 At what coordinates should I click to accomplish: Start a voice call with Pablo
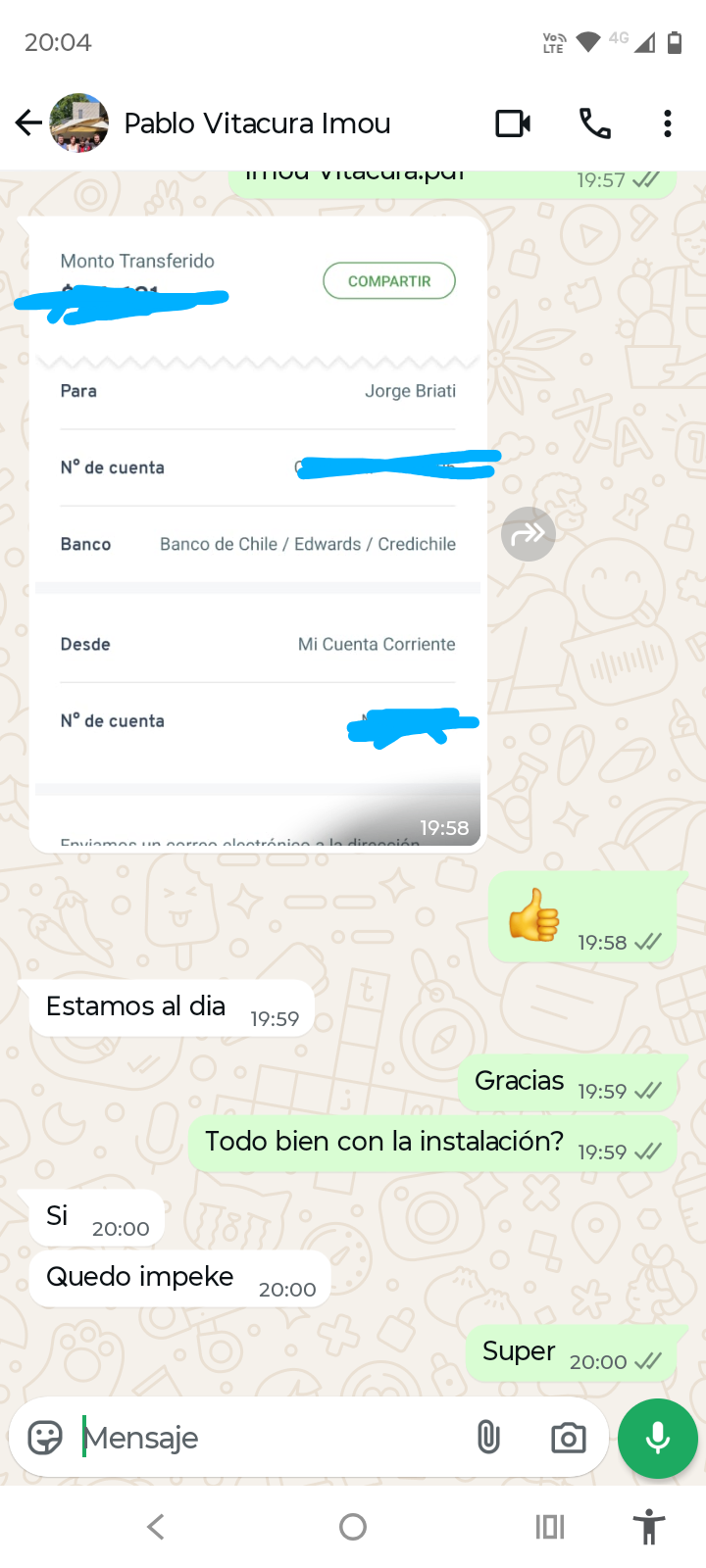coord(594,123)
